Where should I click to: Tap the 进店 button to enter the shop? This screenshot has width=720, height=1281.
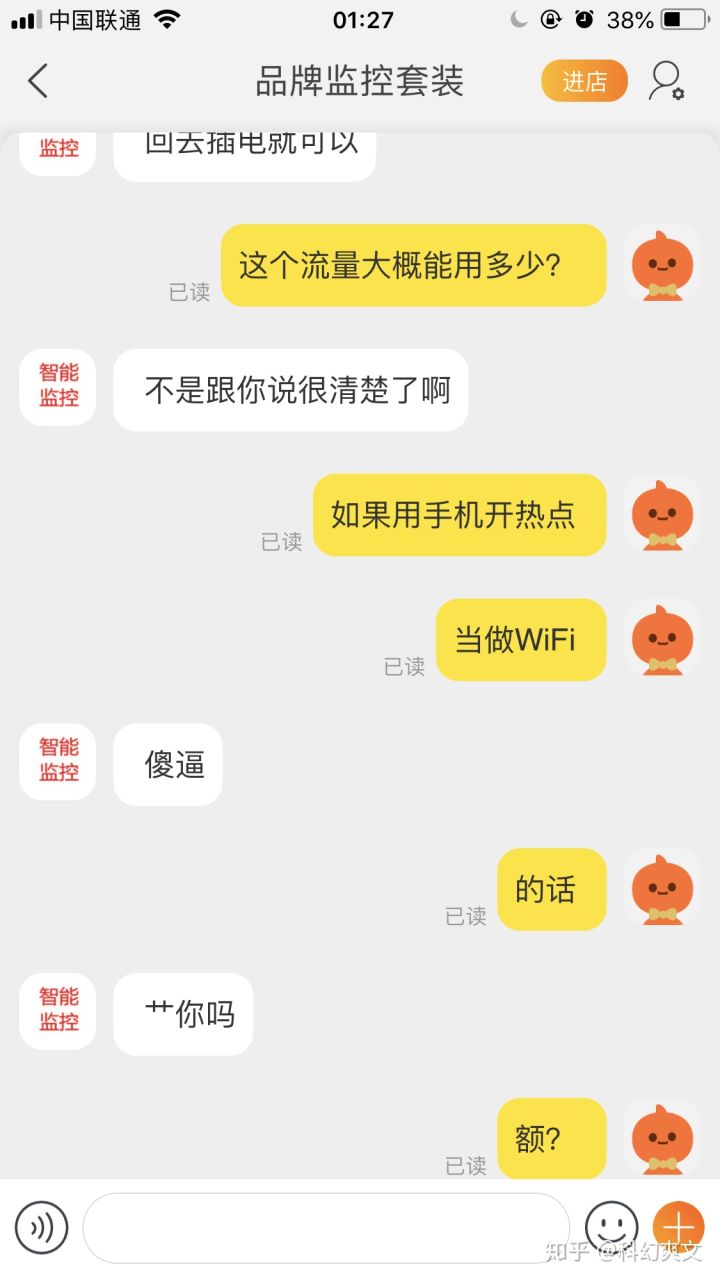[584, 81]
